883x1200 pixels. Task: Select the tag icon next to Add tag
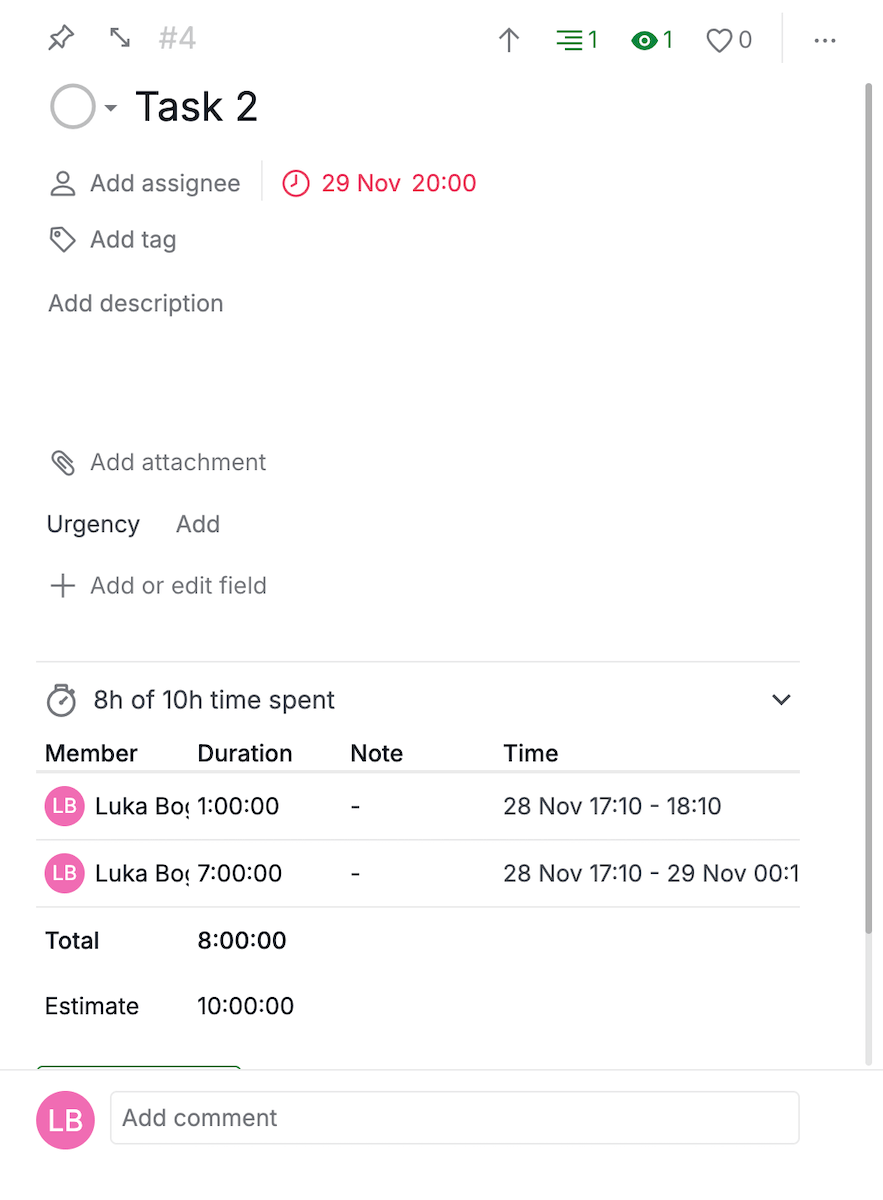(x=62, y=239)
